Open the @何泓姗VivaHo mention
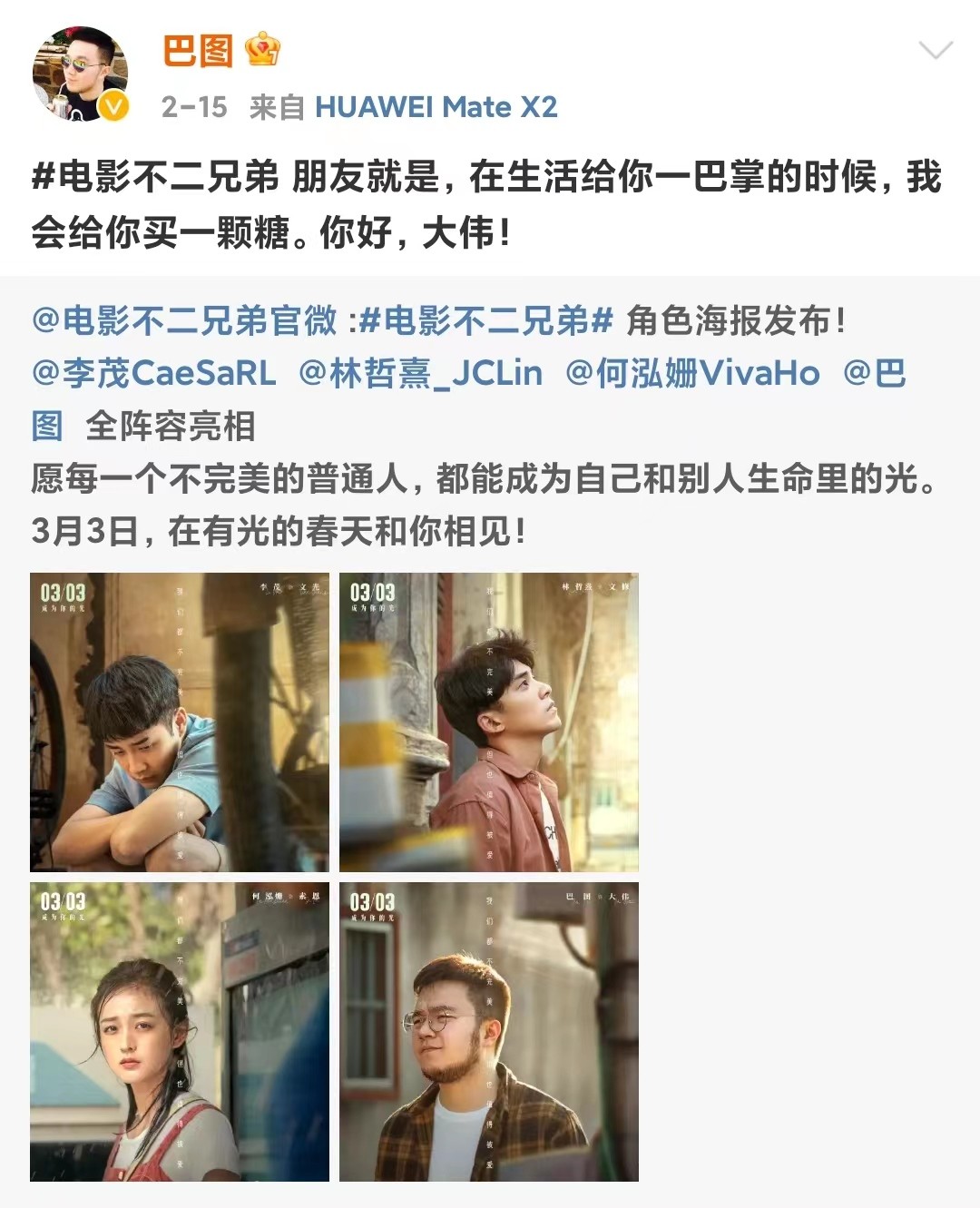980x1208 pixels. click(x=692, y=373)
